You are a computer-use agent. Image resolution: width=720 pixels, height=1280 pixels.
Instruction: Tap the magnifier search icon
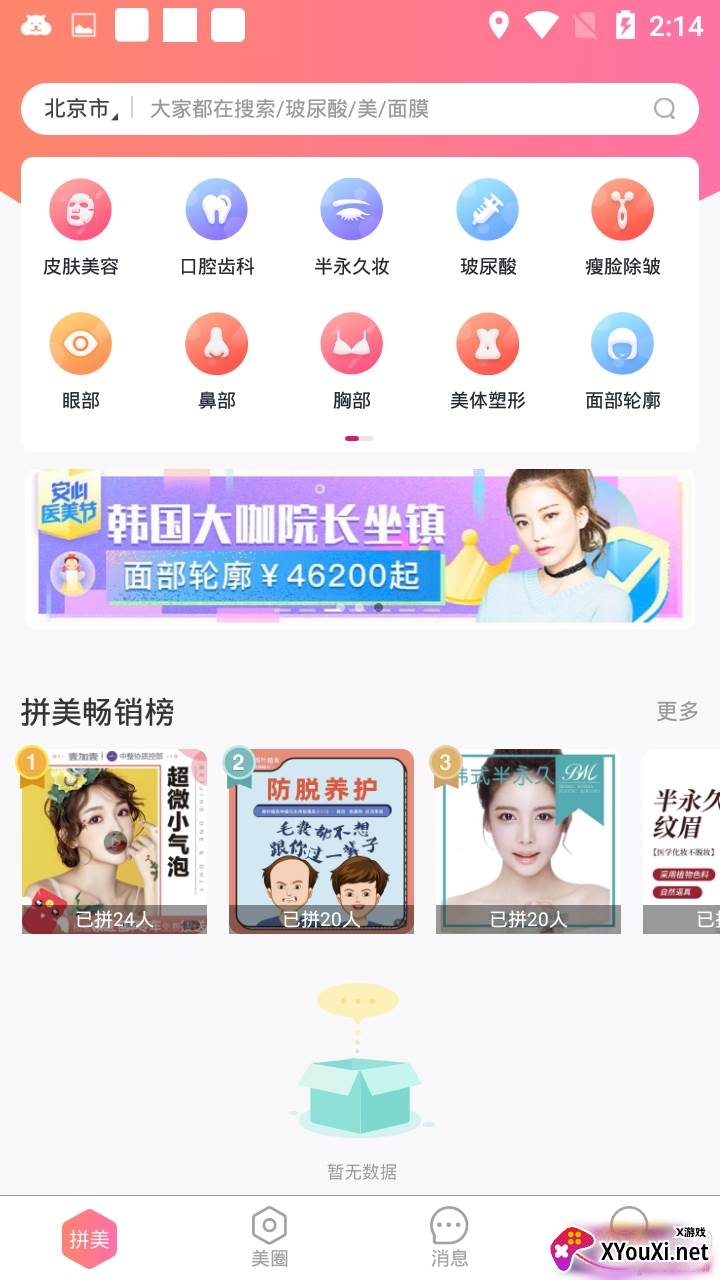click(665, 109)
